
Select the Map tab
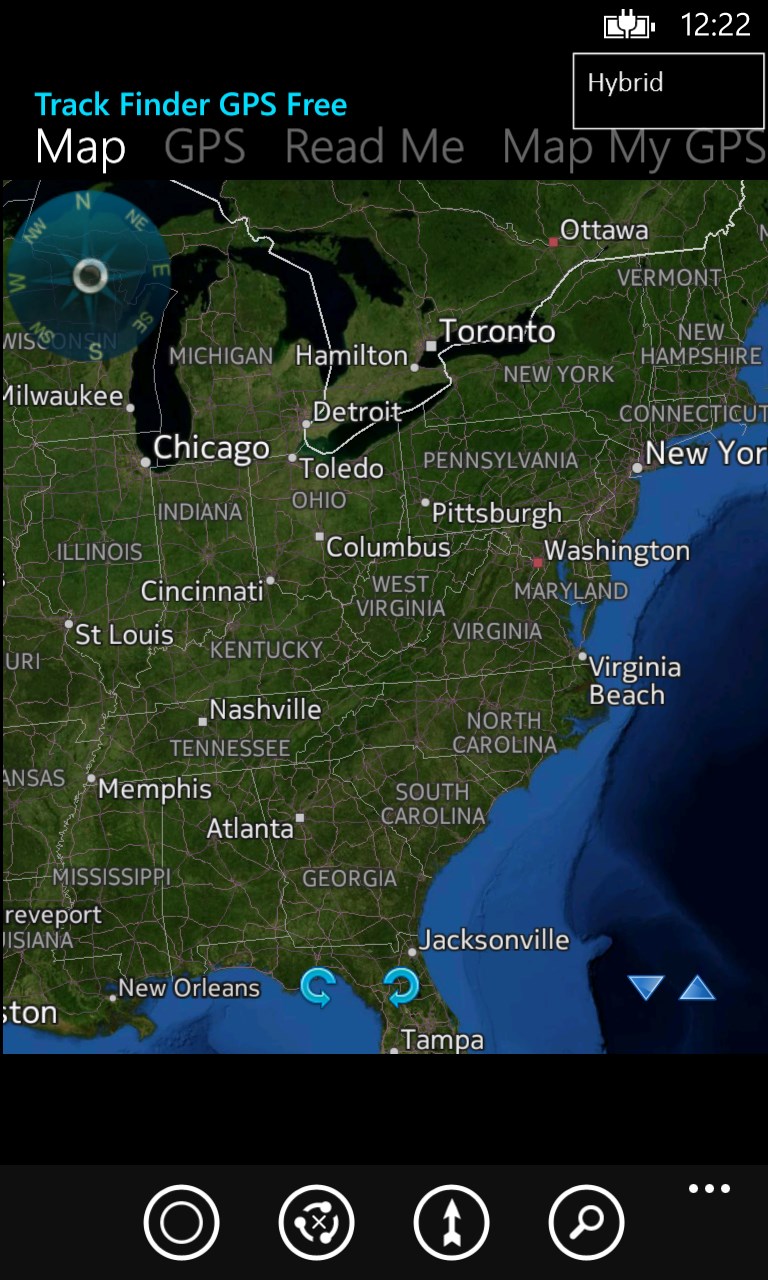coord(80,148)
